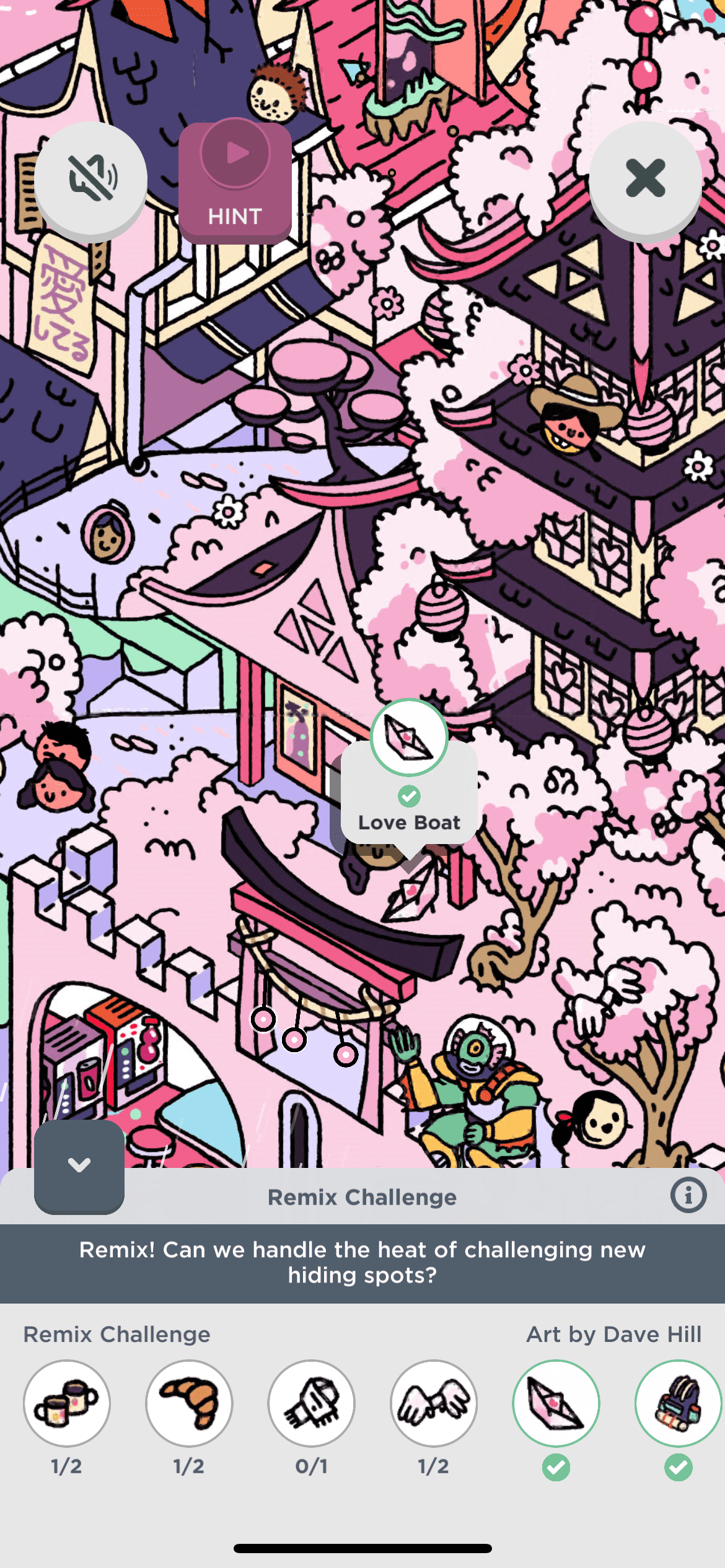
Task: Toggle the muted sound button
Action: click(x=90, y=178)
